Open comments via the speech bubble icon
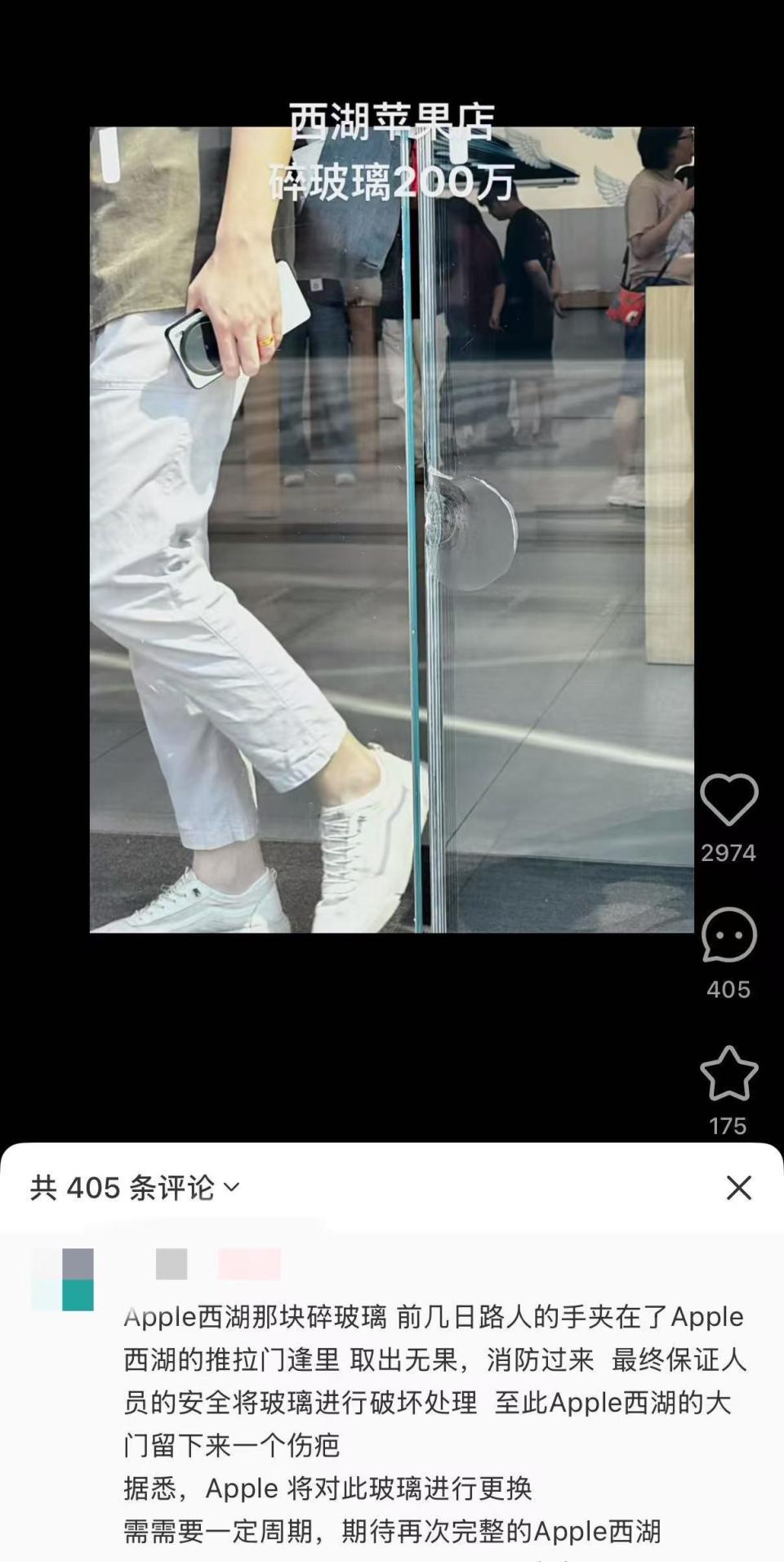Image resolution: width=784 pixels, height=1562 pixels. coord(728,935)
